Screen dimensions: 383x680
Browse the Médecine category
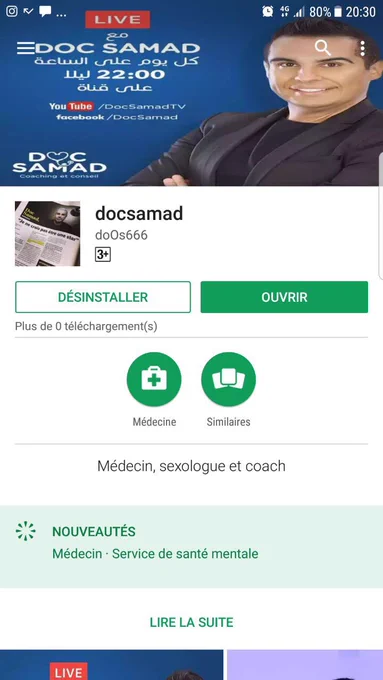click(154, 389)
